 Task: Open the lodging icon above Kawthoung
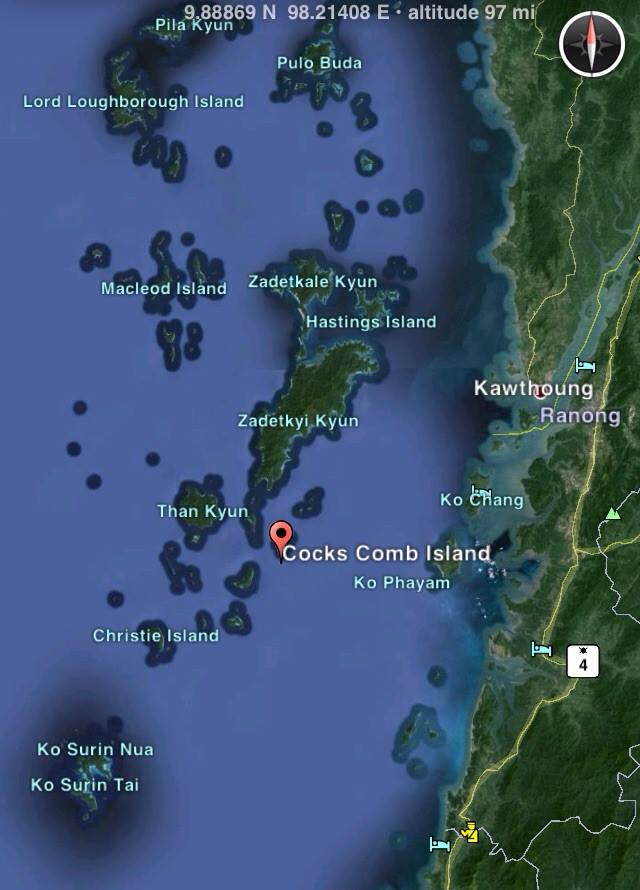[585, 366]
